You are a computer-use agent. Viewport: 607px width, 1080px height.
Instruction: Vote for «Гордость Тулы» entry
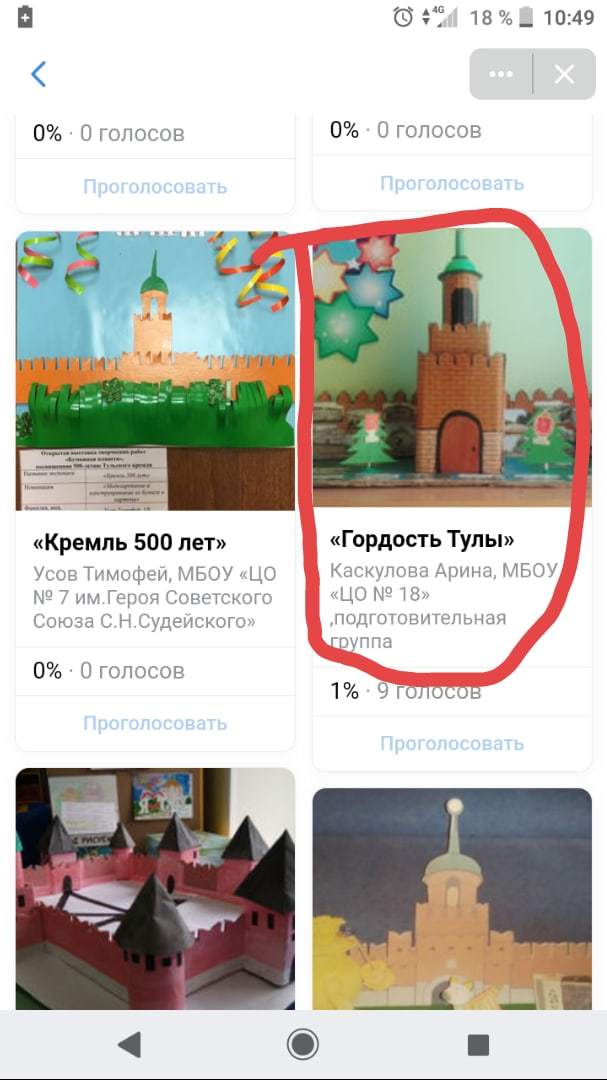pyautogui.click(x=451, y=744)
